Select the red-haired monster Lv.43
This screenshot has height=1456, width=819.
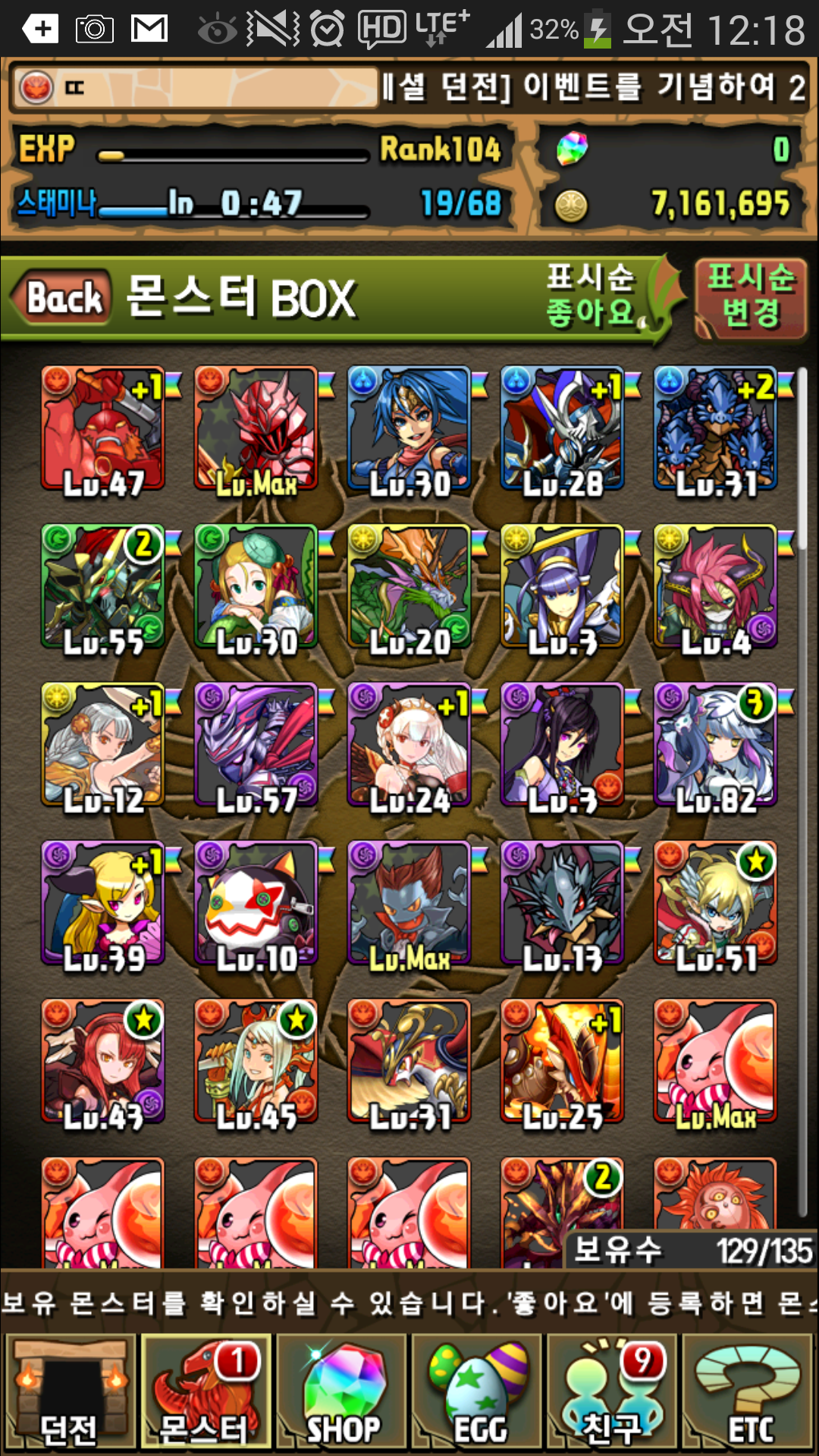103,1062
